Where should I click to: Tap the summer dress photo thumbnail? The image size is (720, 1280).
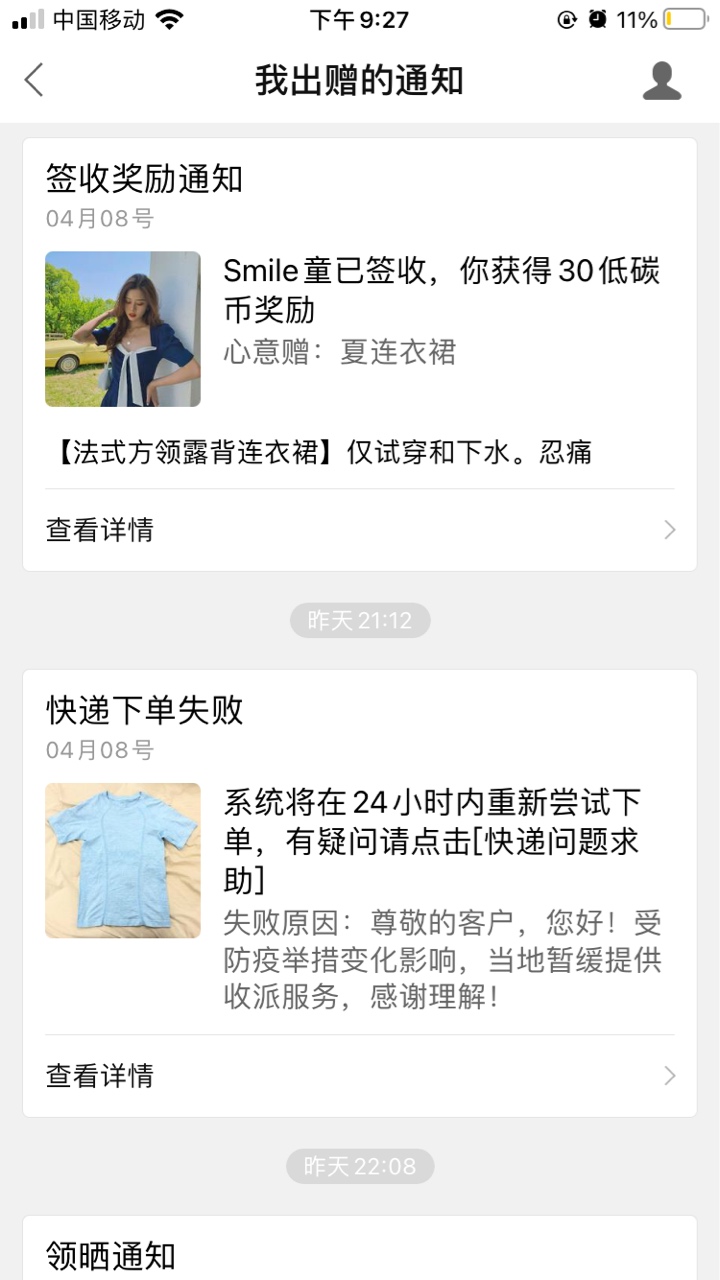[x=123, y=329]
